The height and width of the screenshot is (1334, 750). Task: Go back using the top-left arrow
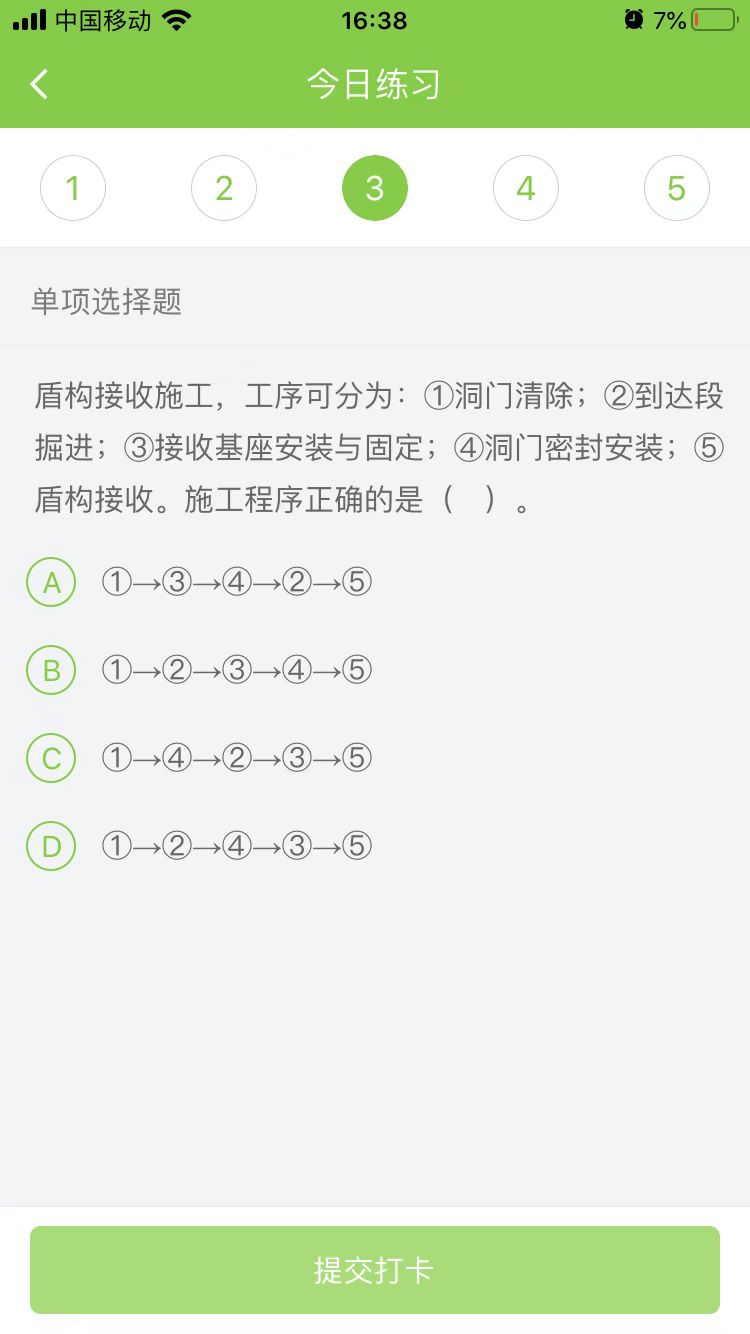click(x=39, y=84)
